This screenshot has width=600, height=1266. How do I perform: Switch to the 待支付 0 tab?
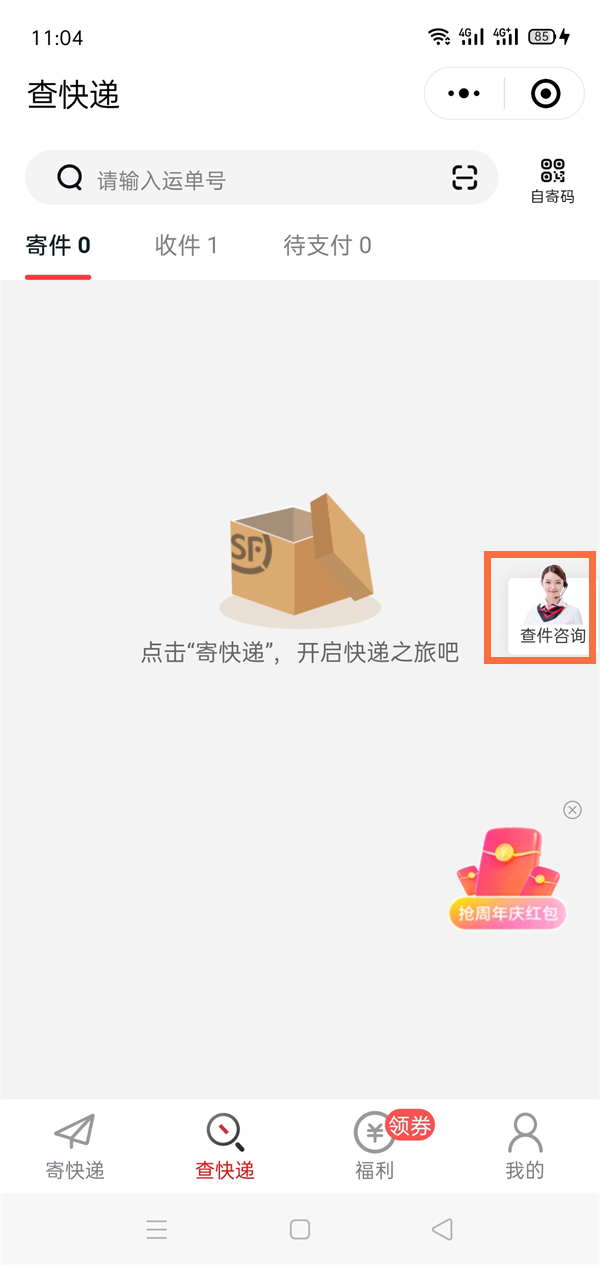pos(327,245)
